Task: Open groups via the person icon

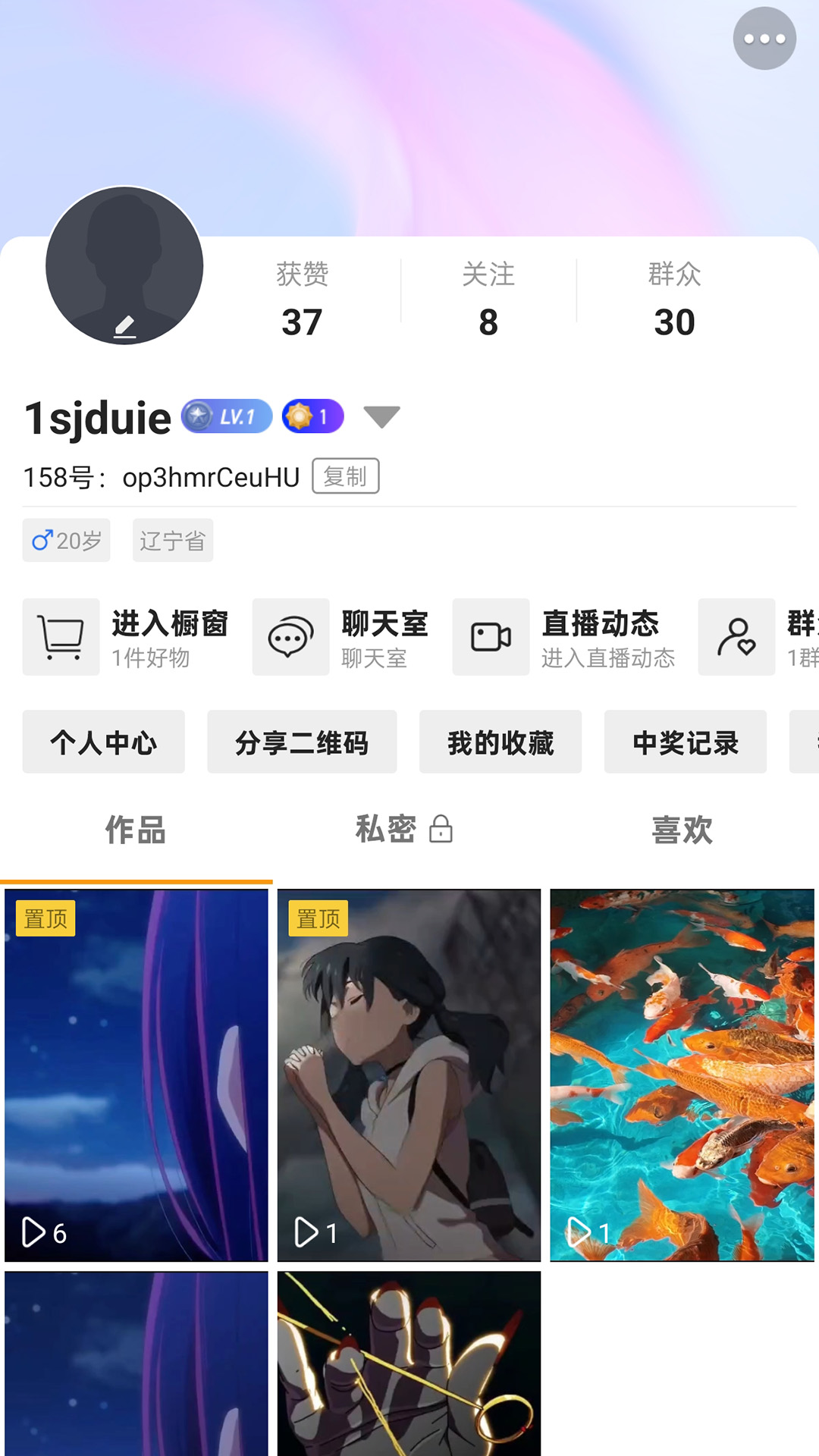Action: click(x=736, y=637)
